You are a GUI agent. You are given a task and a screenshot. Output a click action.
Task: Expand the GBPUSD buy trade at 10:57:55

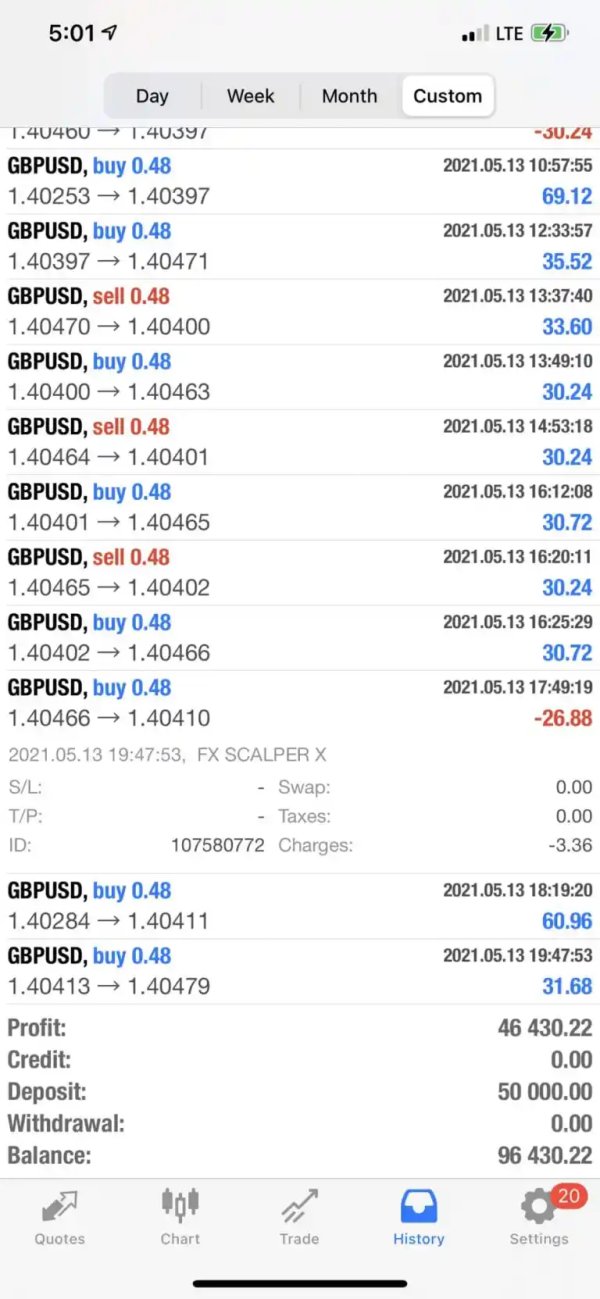click(x=300, y=181)
